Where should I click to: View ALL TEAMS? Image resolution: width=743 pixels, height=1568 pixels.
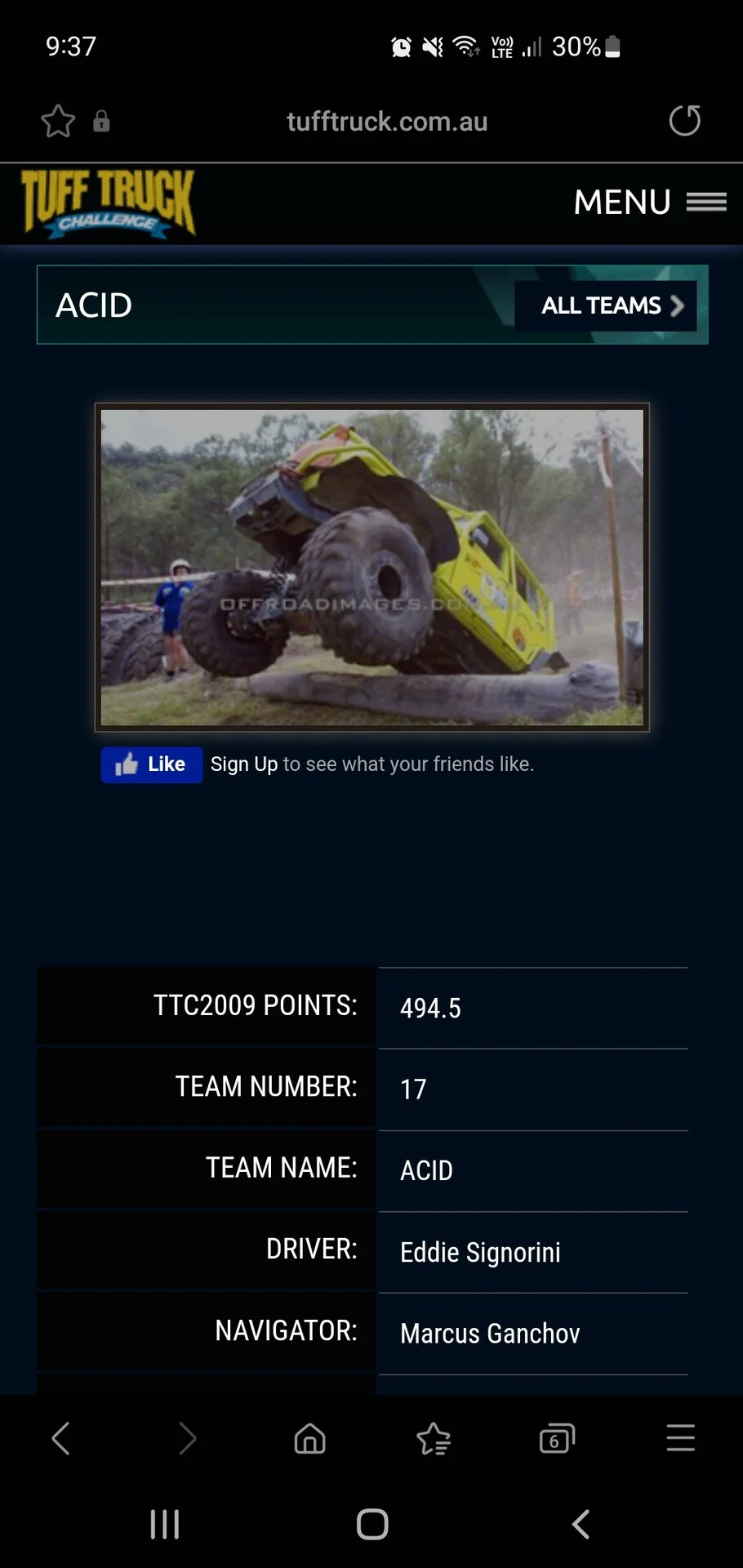(x=606, y=305)
